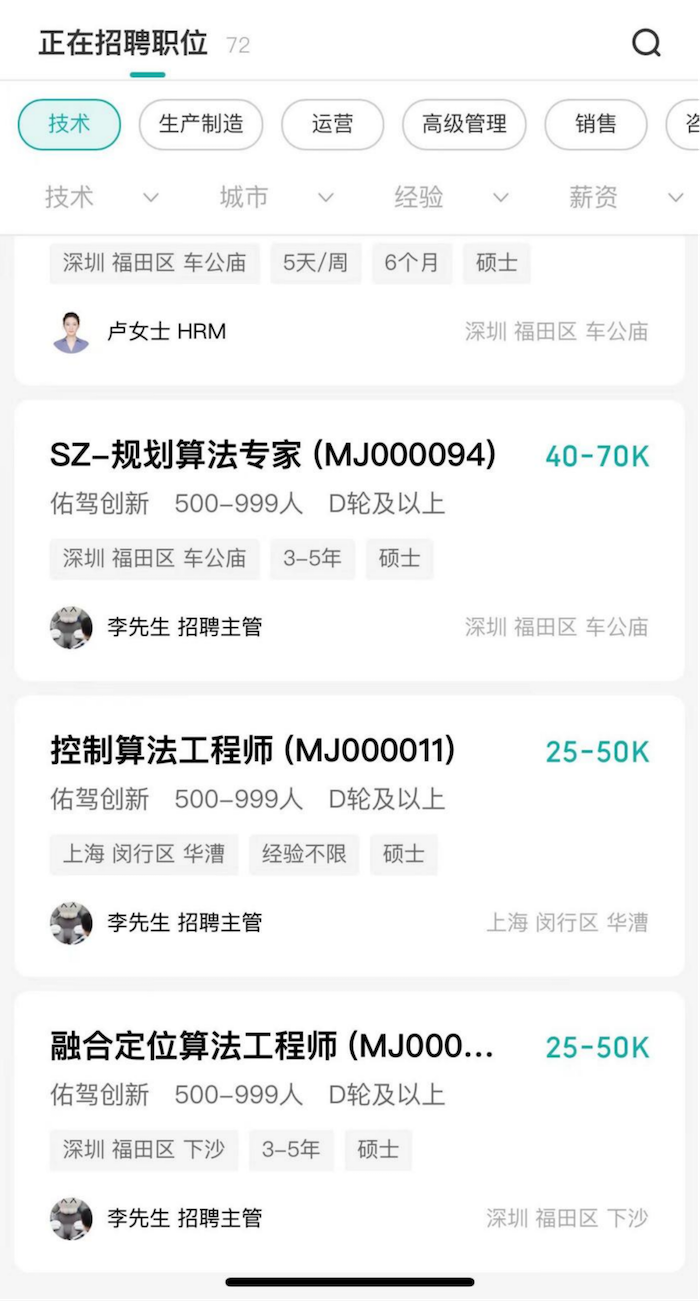Expand the 技术 filter dropdown
Image resolution: width=700 pixels, height=1303 pixels.
[x=101, y=197]
